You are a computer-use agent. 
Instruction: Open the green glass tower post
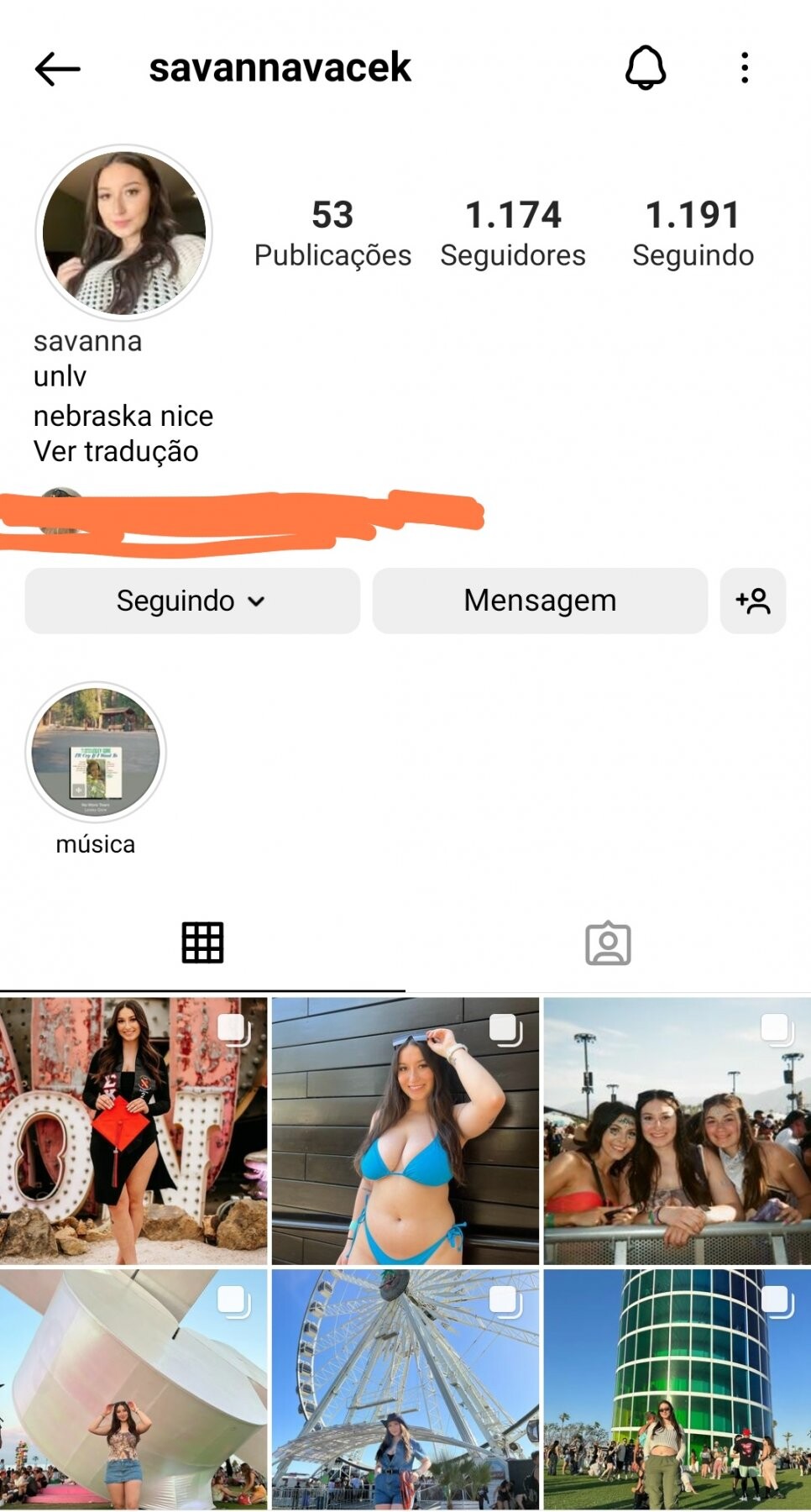678,1390
